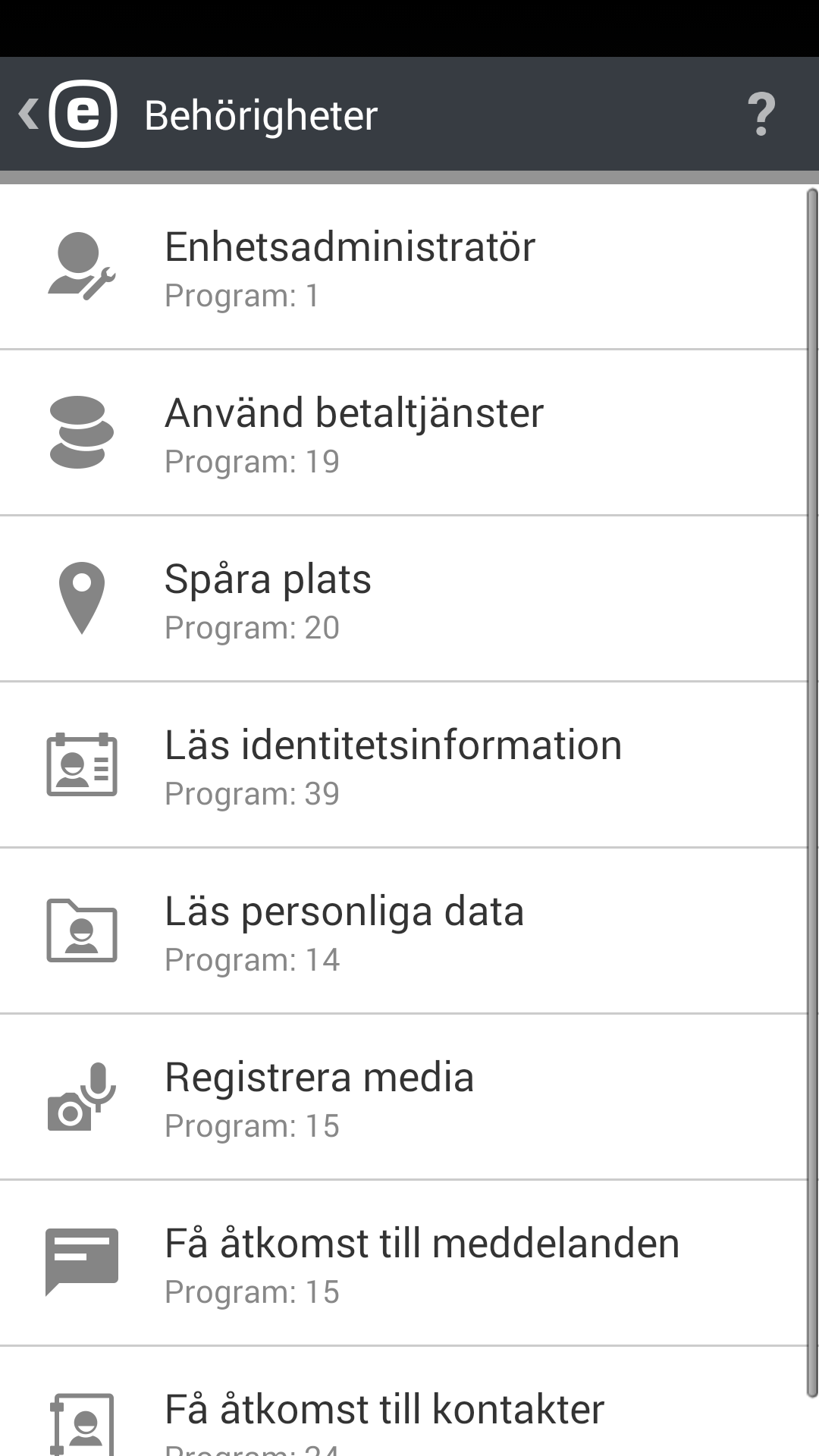The height and width of the screenshot is (1456, 819).
Task: Select the location pin icon for Spåra plats
Action: pyautogui.click(x=81, y=599)
